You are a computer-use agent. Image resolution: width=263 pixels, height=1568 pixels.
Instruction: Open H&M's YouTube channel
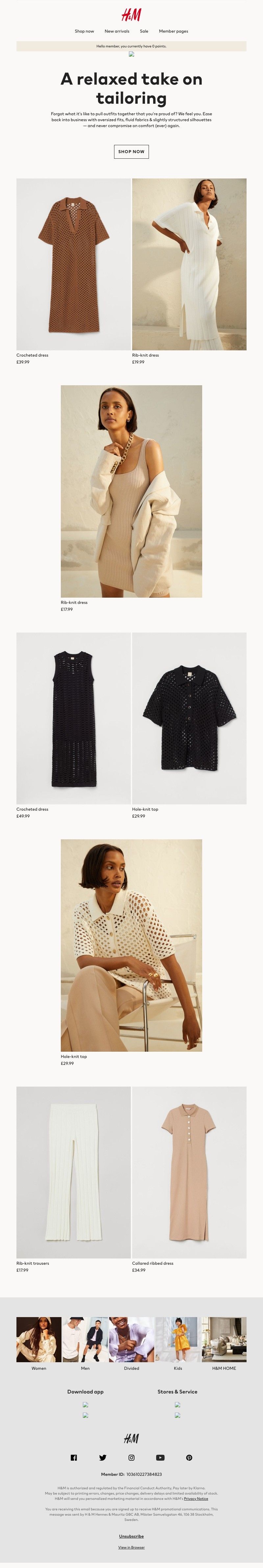pos(160,1457)
